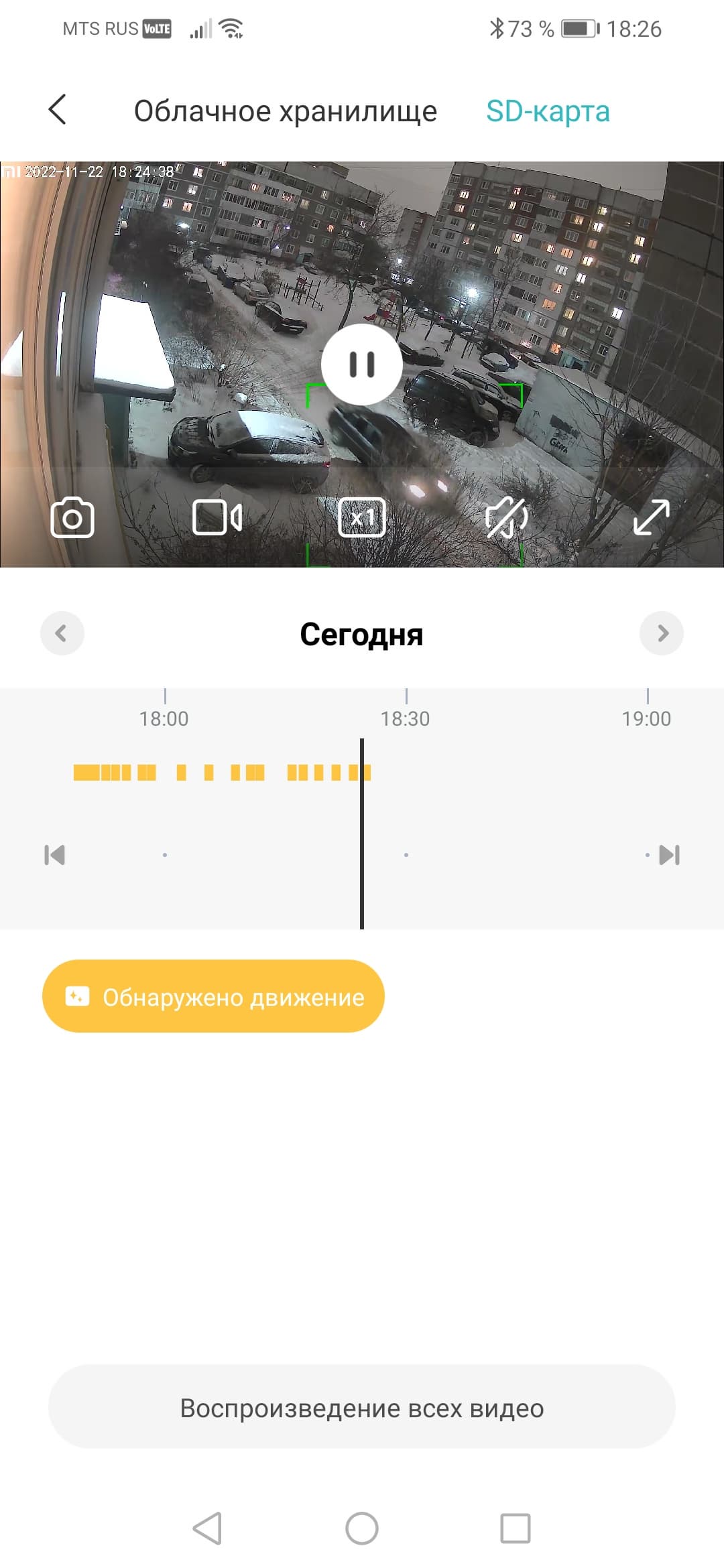
Task: Go to the next day
Action: click(x=662, y=633)
